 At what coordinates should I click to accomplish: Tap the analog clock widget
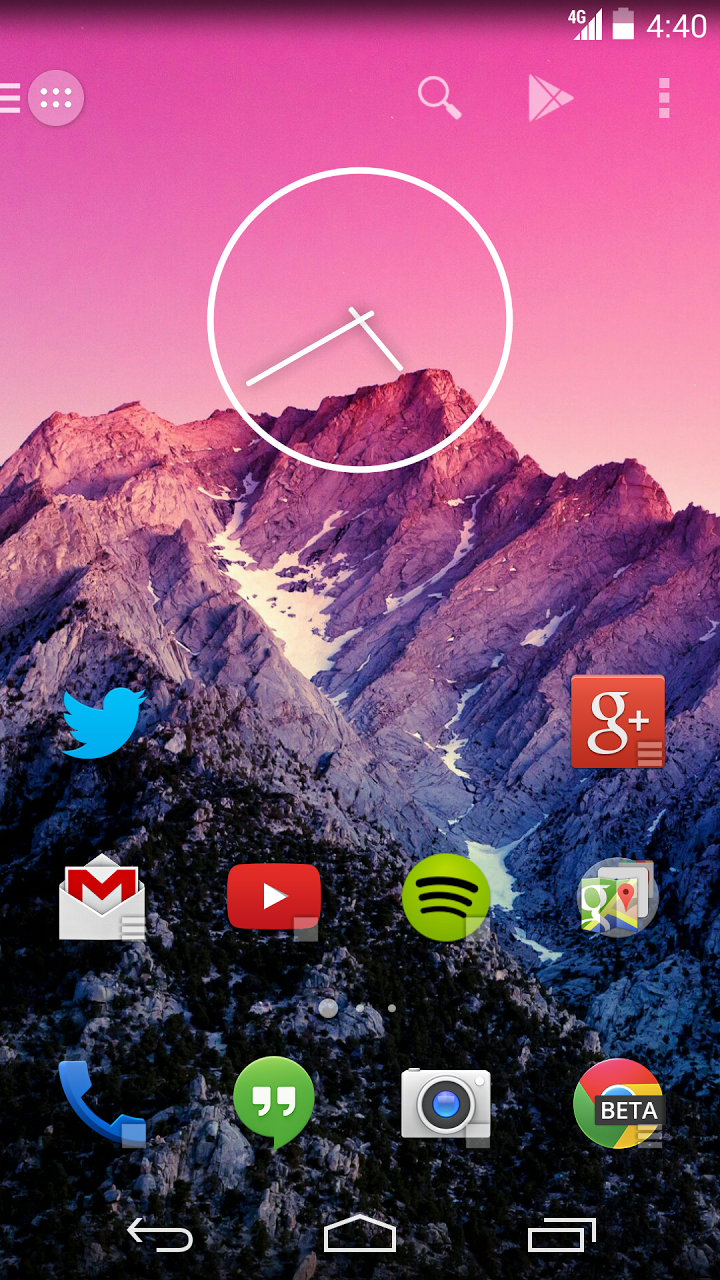pos(360,320)
